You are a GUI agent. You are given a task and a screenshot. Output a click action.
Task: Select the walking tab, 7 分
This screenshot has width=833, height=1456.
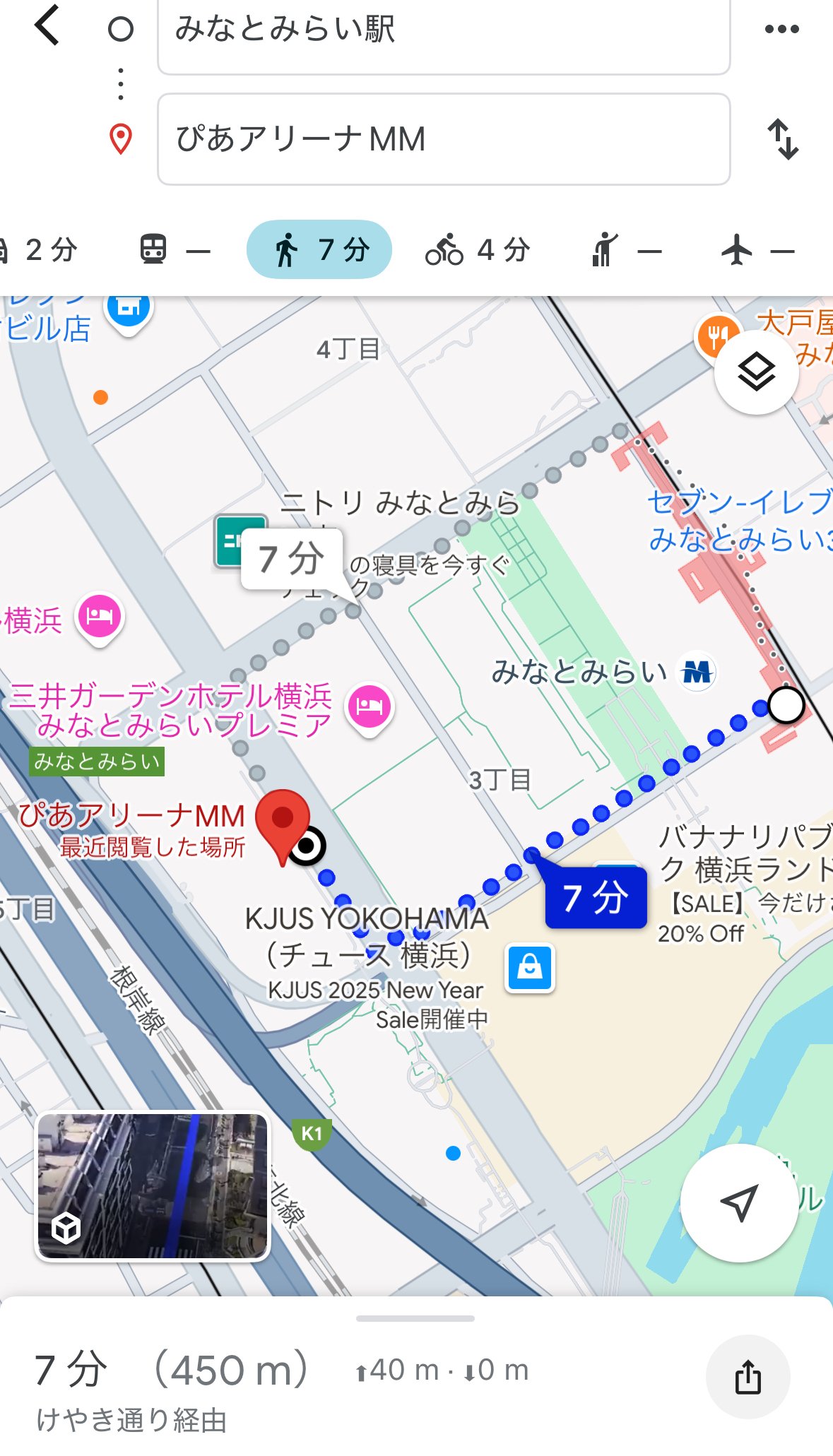click(x=319, y=250)
